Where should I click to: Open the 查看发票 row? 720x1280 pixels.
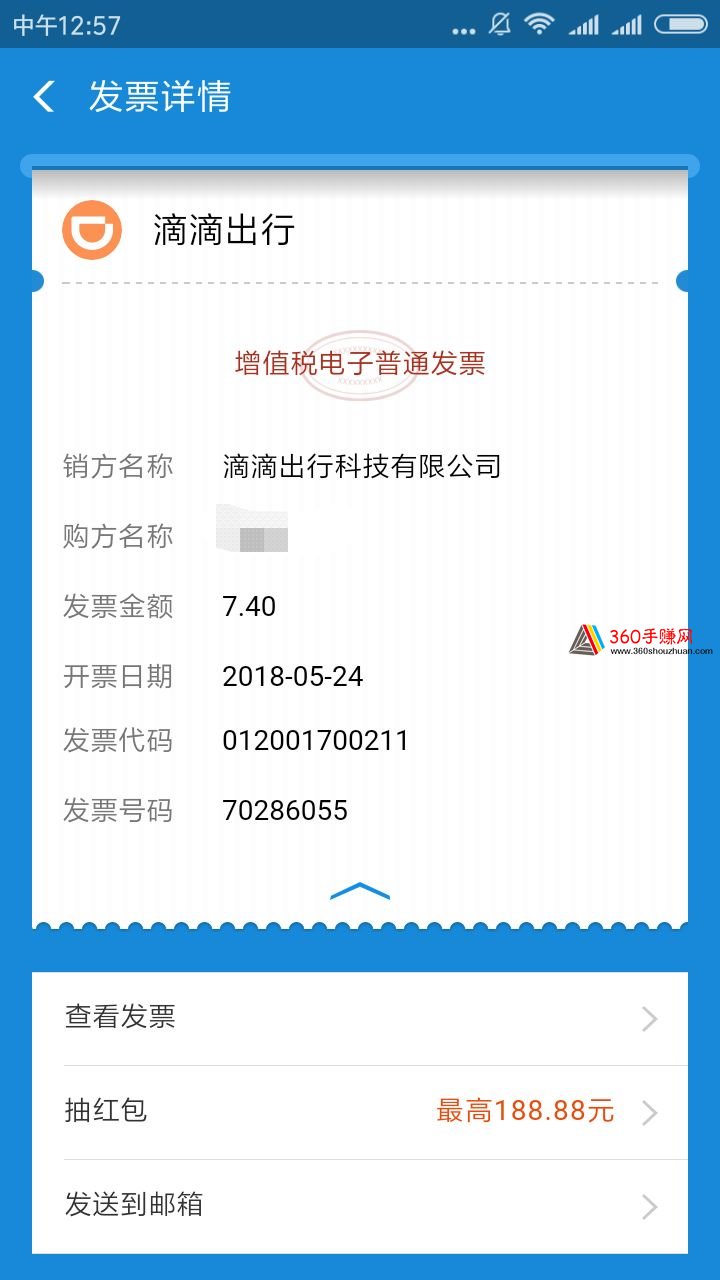tap(360, 1018)
